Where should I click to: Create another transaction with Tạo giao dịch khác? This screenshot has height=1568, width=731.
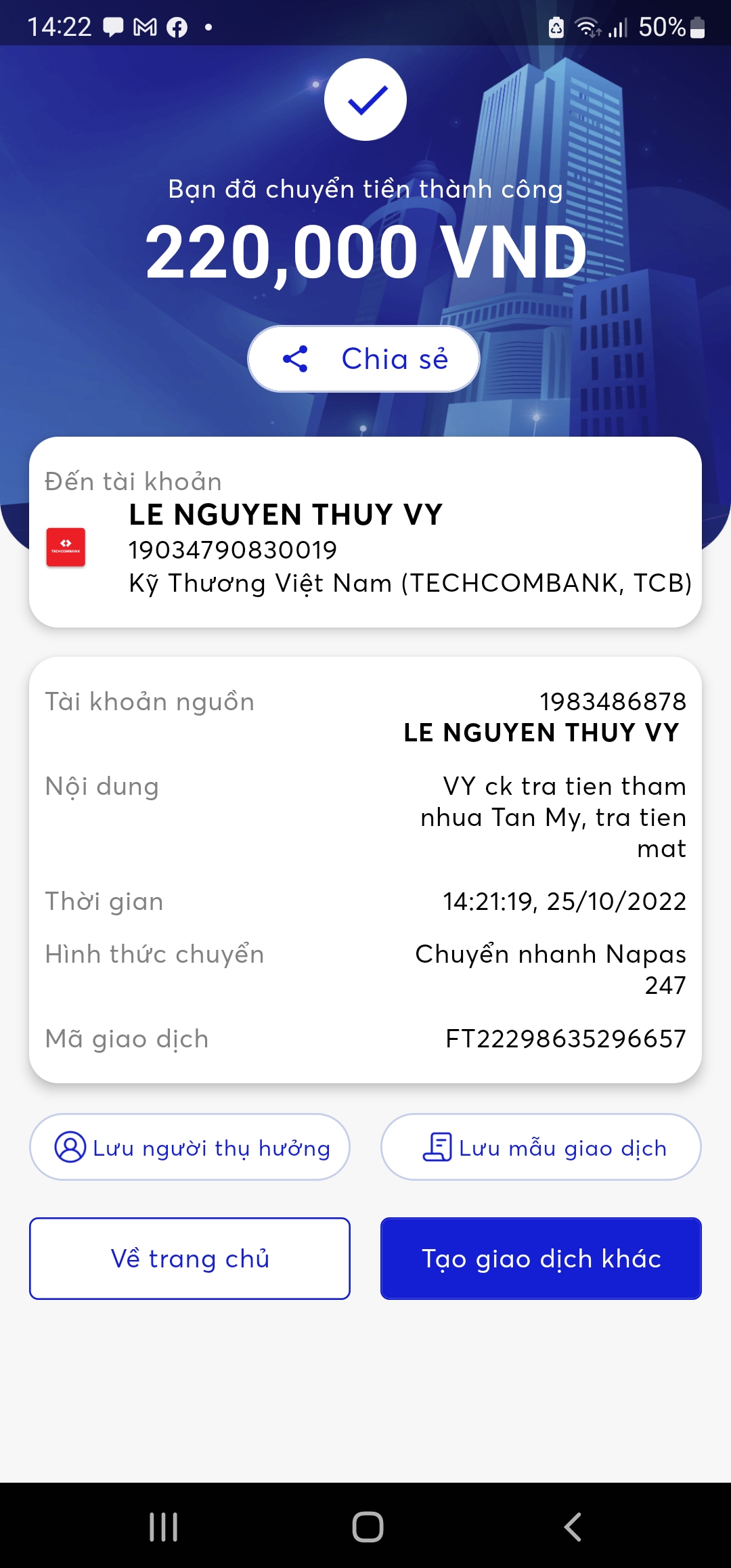point(541,1259)
